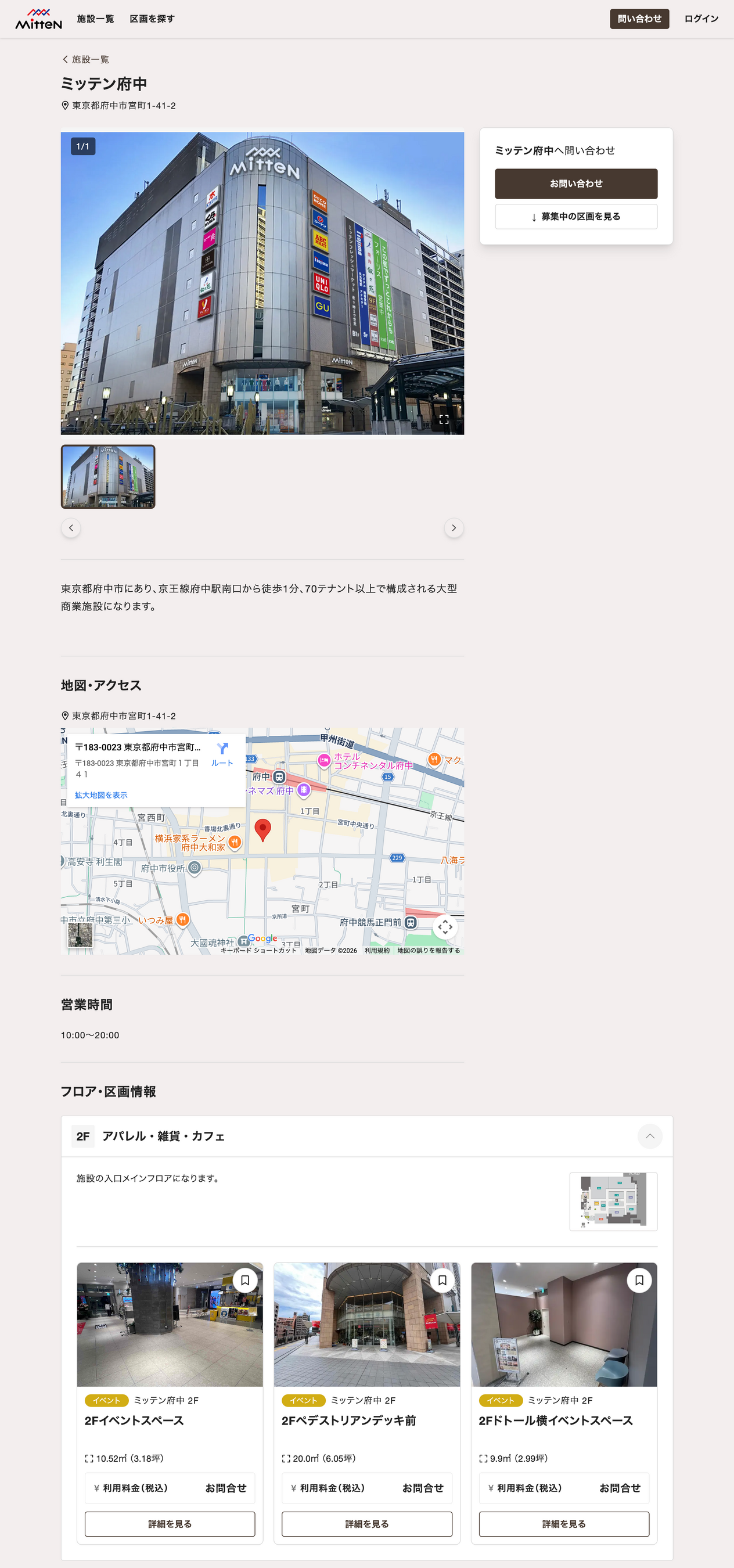The image size is (734, 1568).
Task: Tap 詳細を見る for 2Fイベントスペース
Action: (170, 1524)
